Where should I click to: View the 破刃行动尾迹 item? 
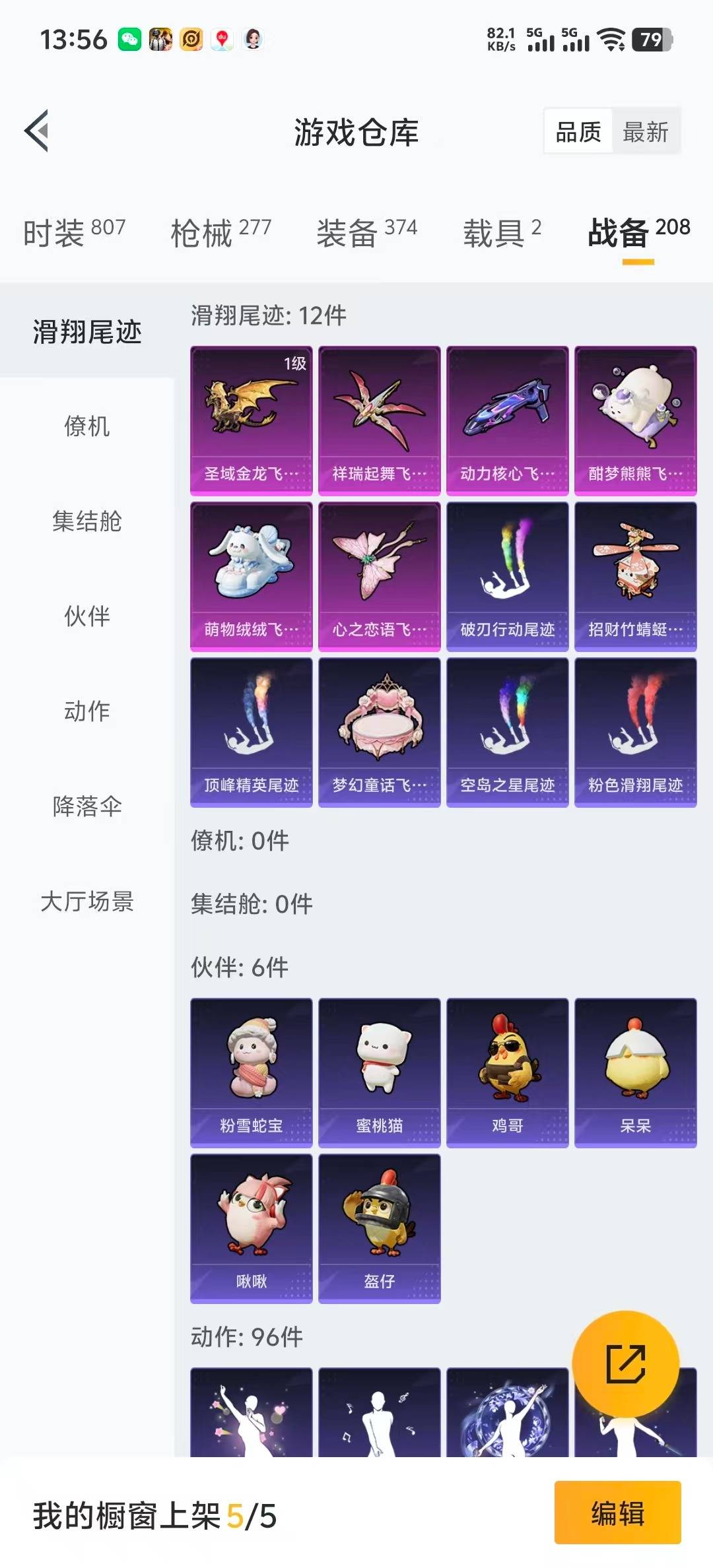[507, 576]
